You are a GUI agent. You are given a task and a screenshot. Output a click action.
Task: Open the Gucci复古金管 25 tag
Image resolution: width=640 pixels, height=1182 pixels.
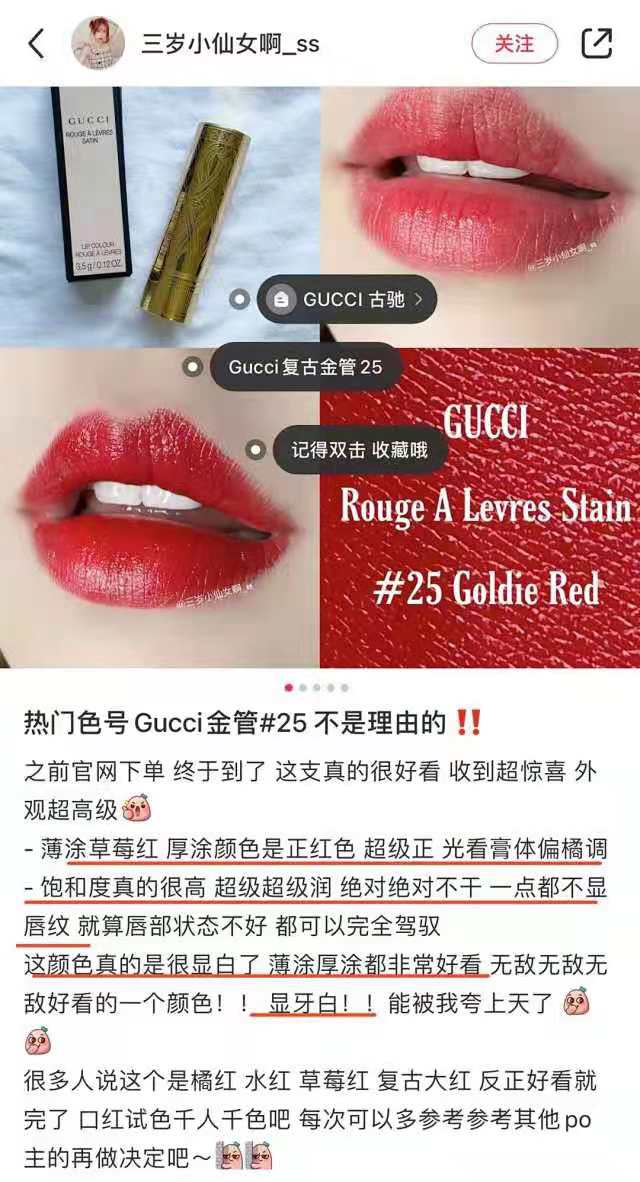click(304, 367)
